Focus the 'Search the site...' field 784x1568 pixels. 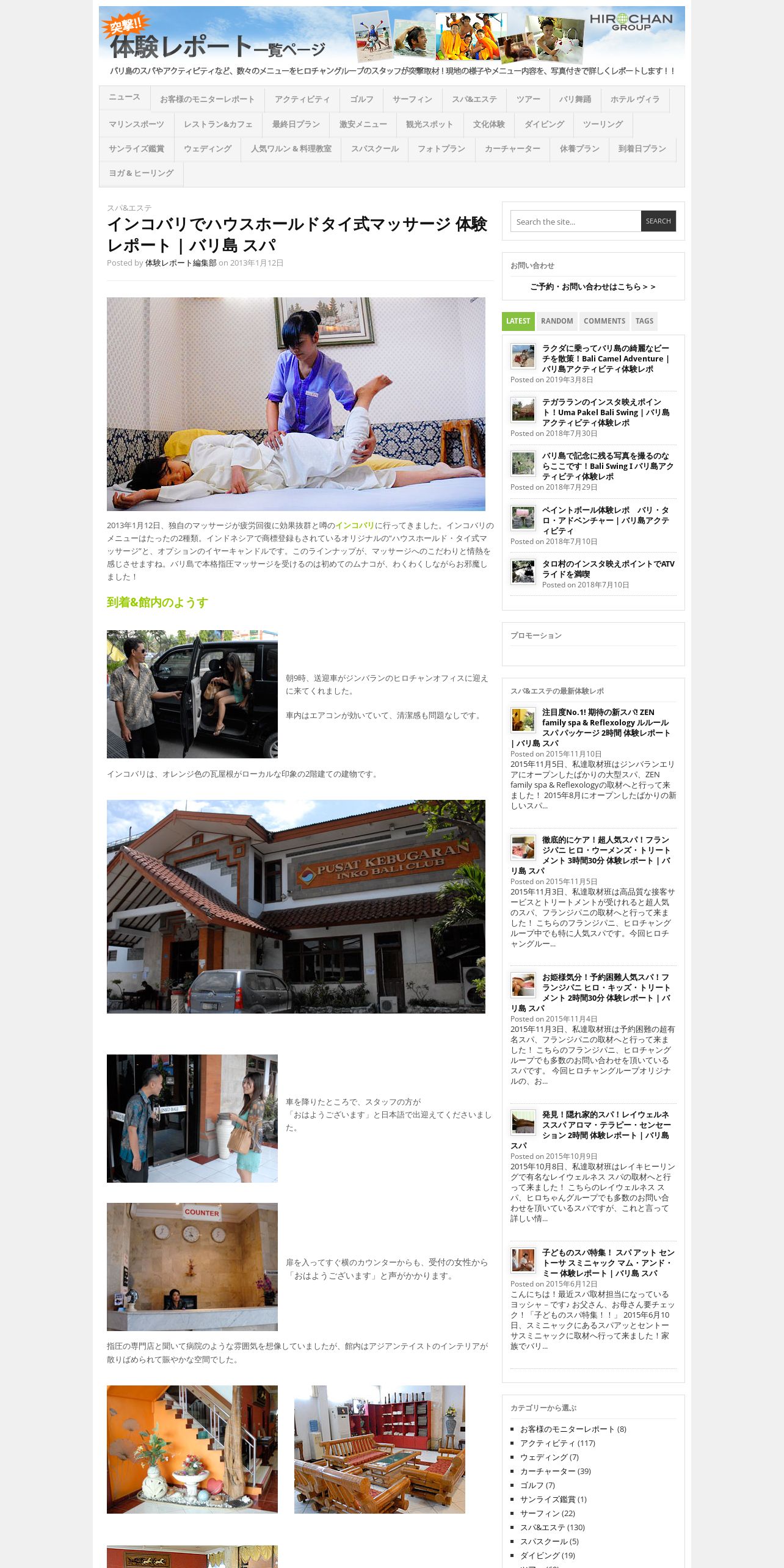pos(575,222)
